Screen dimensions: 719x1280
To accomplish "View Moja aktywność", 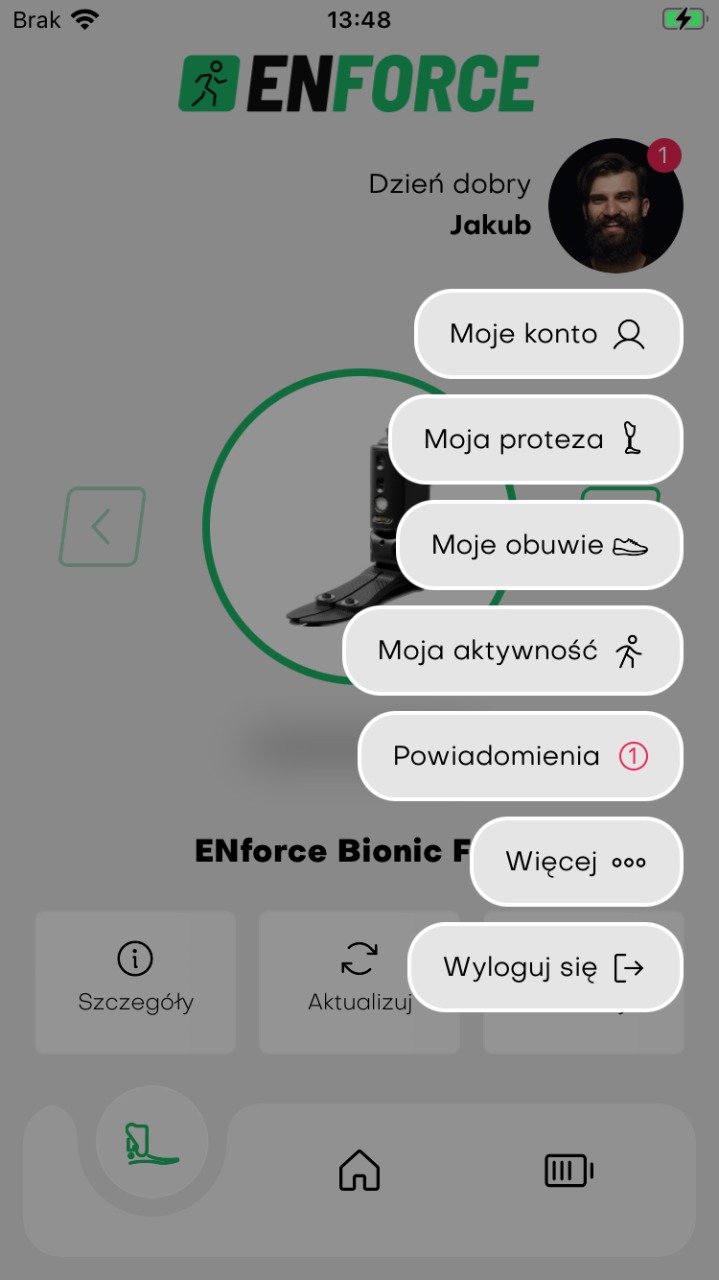I will pos(512,651).
